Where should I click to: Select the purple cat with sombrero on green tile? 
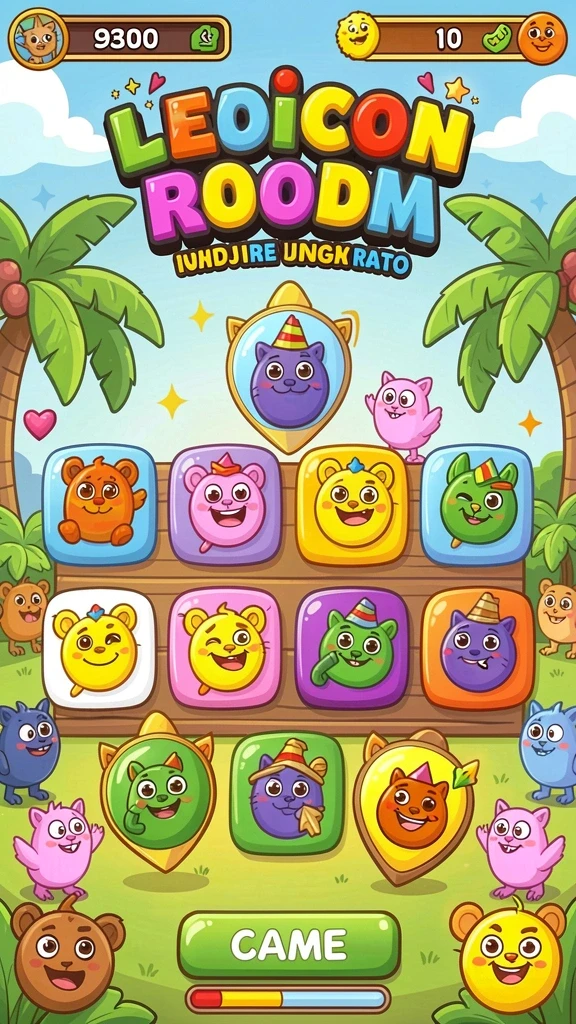point(287,793)
